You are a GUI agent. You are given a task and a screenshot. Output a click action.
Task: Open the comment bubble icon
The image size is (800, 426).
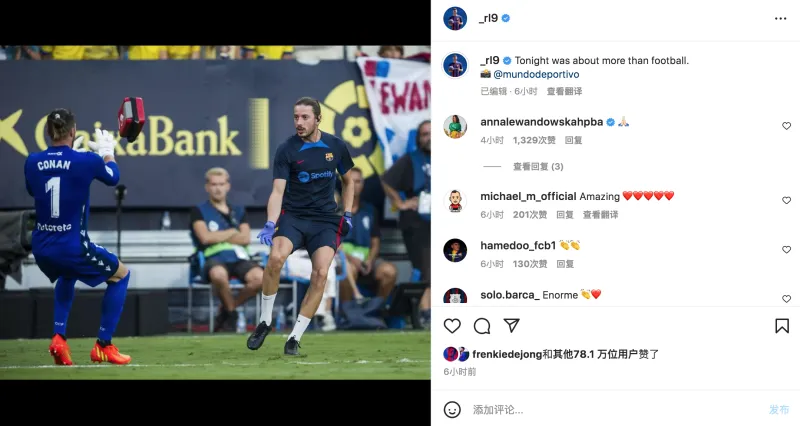point(482,326)
